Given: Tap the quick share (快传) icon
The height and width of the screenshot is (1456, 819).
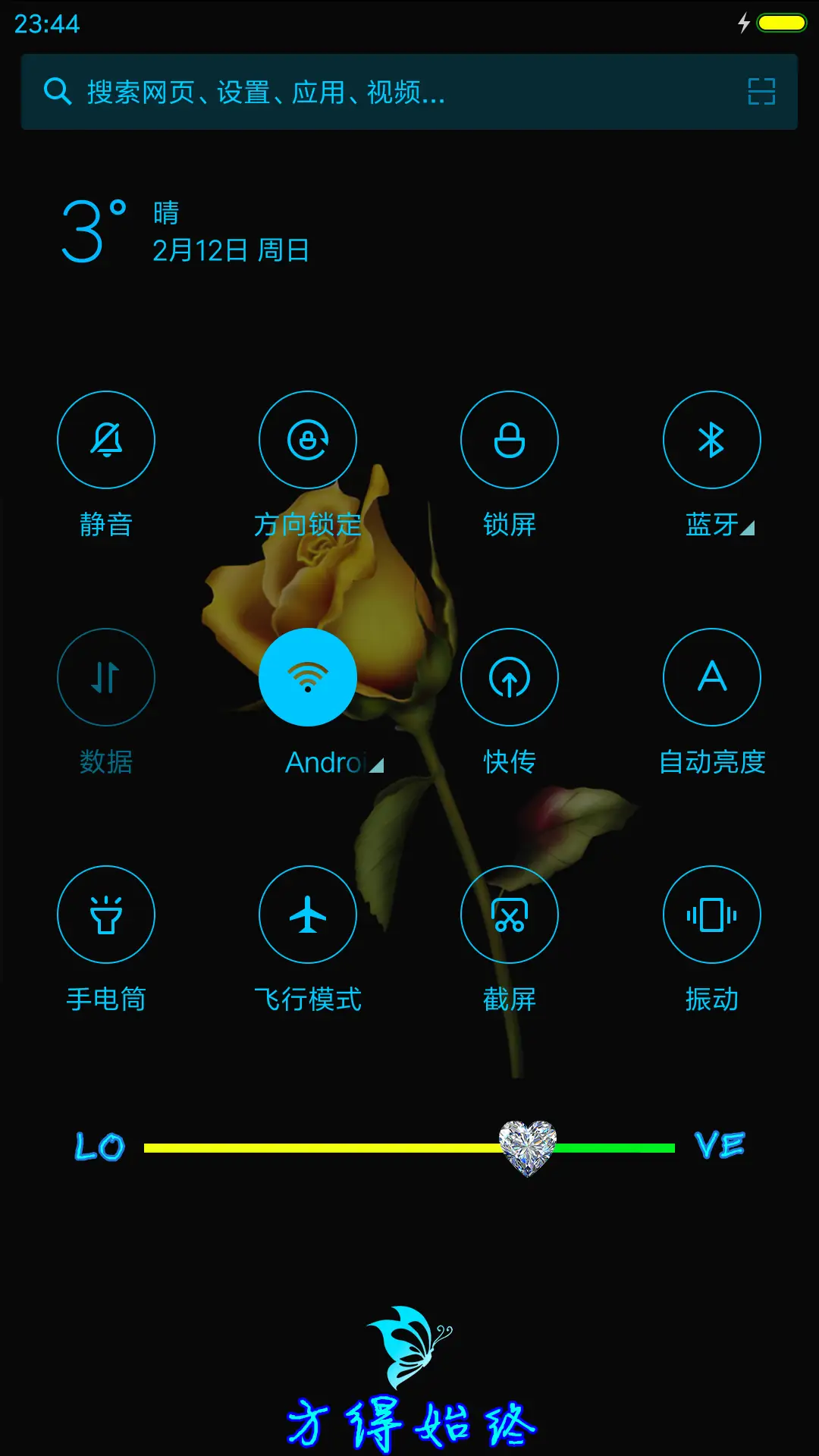Looking at the screenshot, I should tap(510, 677).
